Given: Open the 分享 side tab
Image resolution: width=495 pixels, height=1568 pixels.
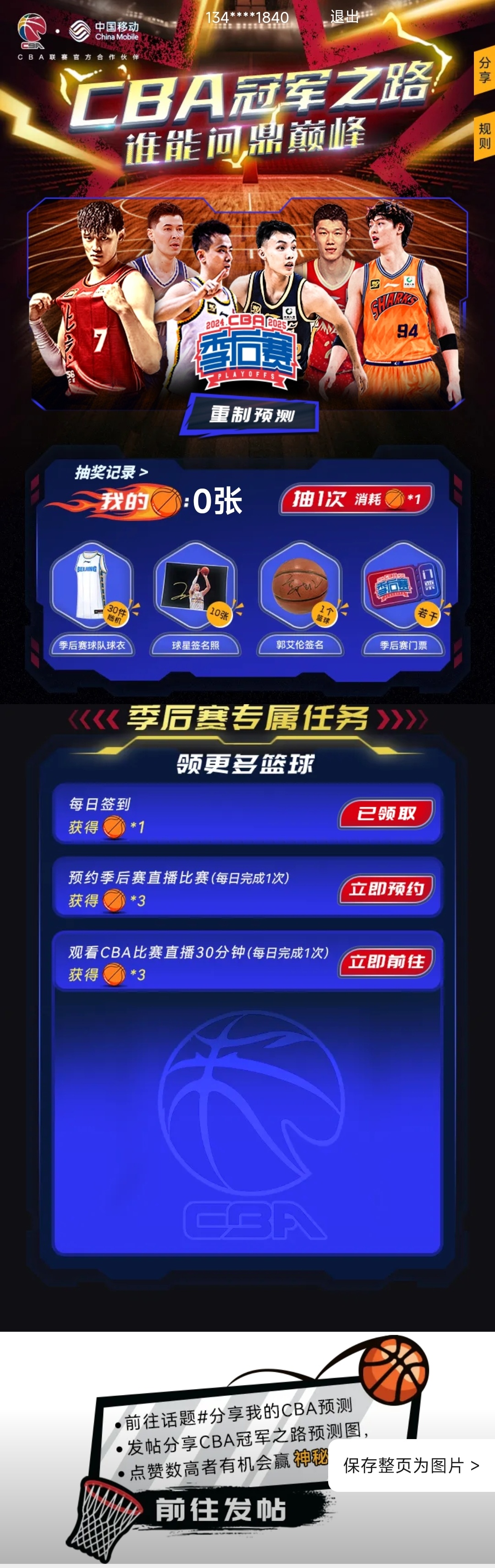Looking at the screenshot, I should click(484, 71).
